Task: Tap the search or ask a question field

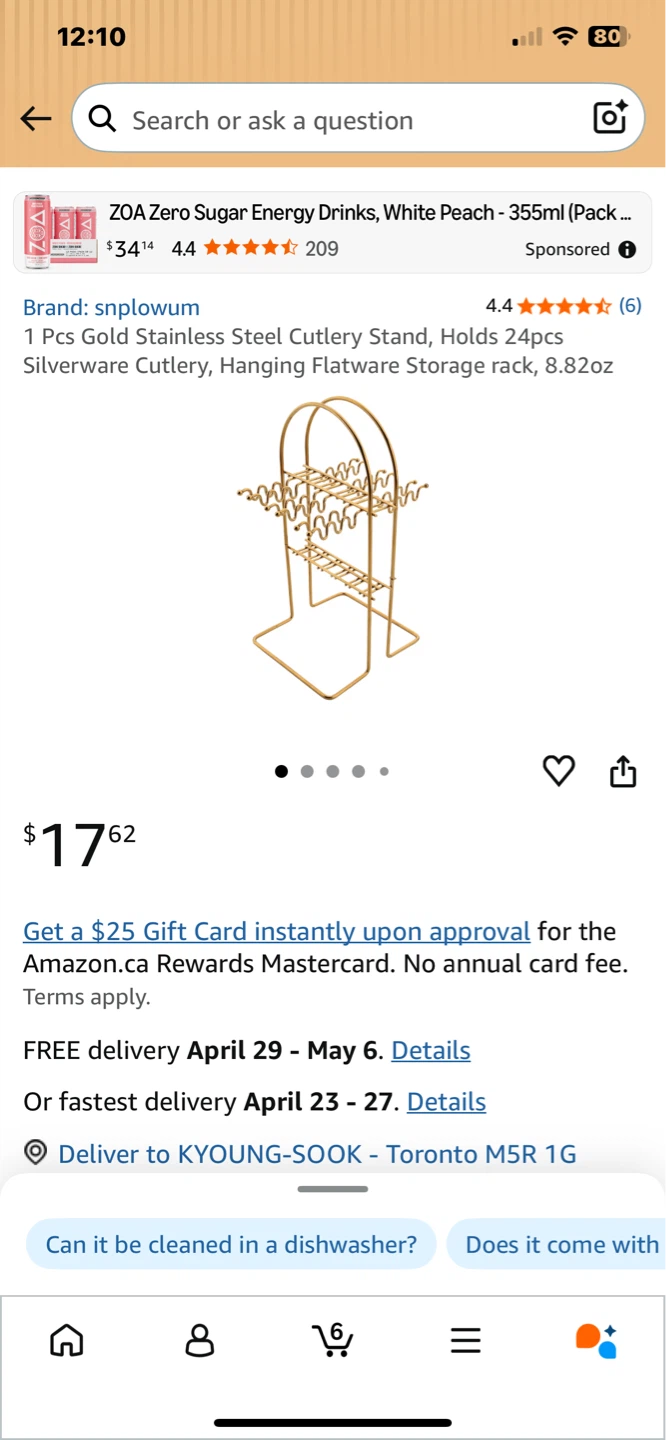Action: pos(340,120)
